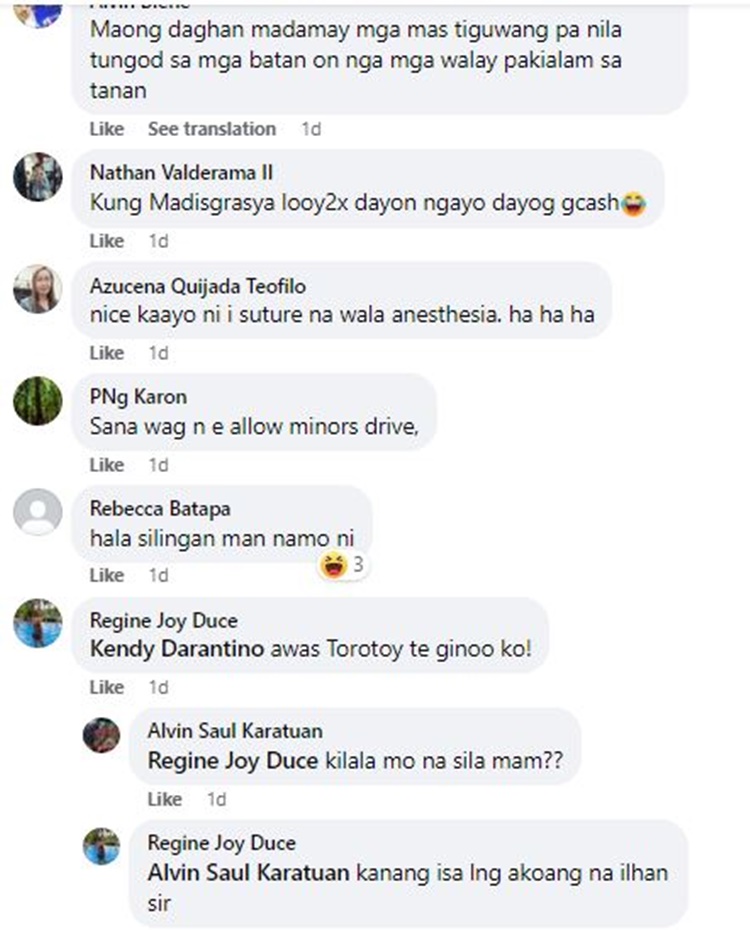Like Nathan Valderama II's comment
This screenshot has width=750, height=930.
tap(106, 241)
